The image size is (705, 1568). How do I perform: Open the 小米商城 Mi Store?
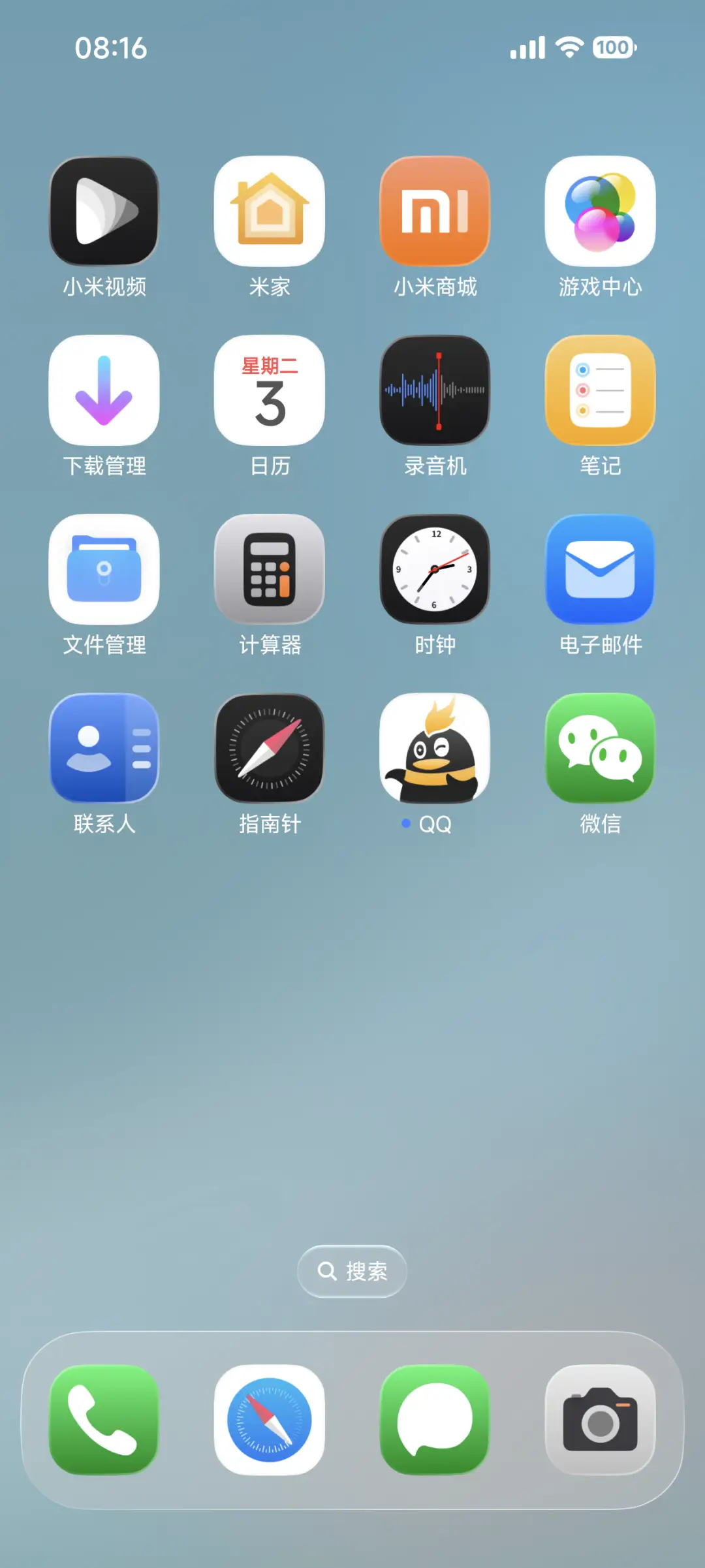pyautogui.click(x=435, y=213)
